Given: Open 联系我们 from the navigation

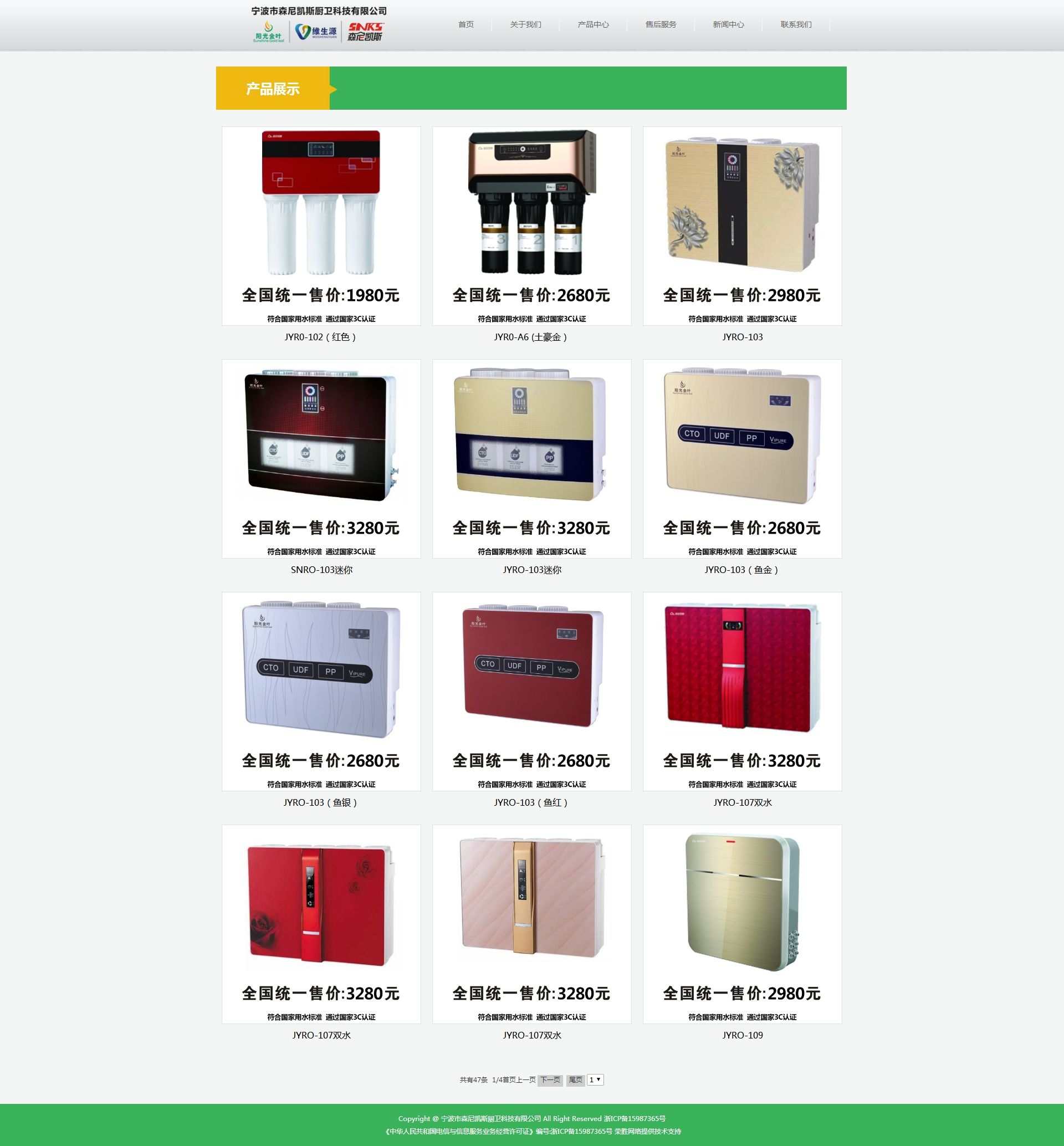Looking at the screenshot, I should tap(796, 25).
